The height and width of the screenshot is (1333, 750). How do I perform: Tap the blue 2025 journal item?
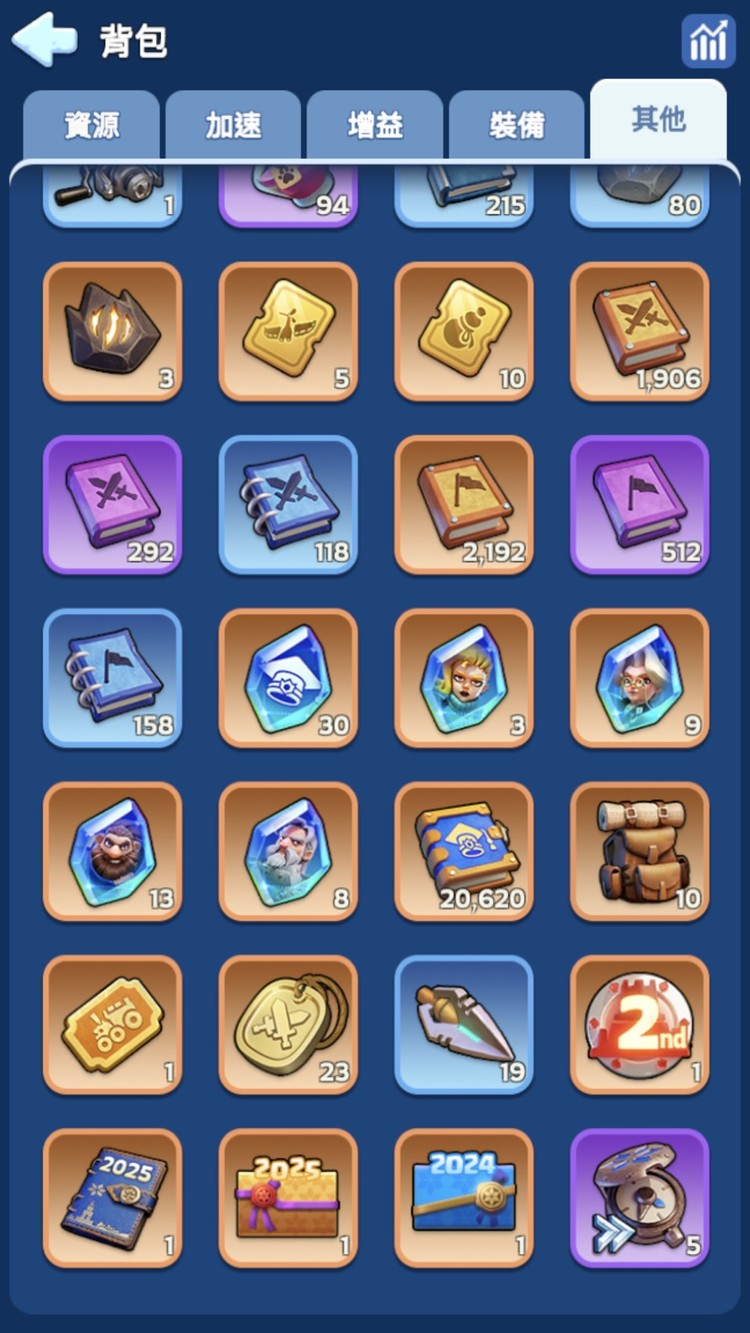pyautogui.click(x=113, y=1198)
